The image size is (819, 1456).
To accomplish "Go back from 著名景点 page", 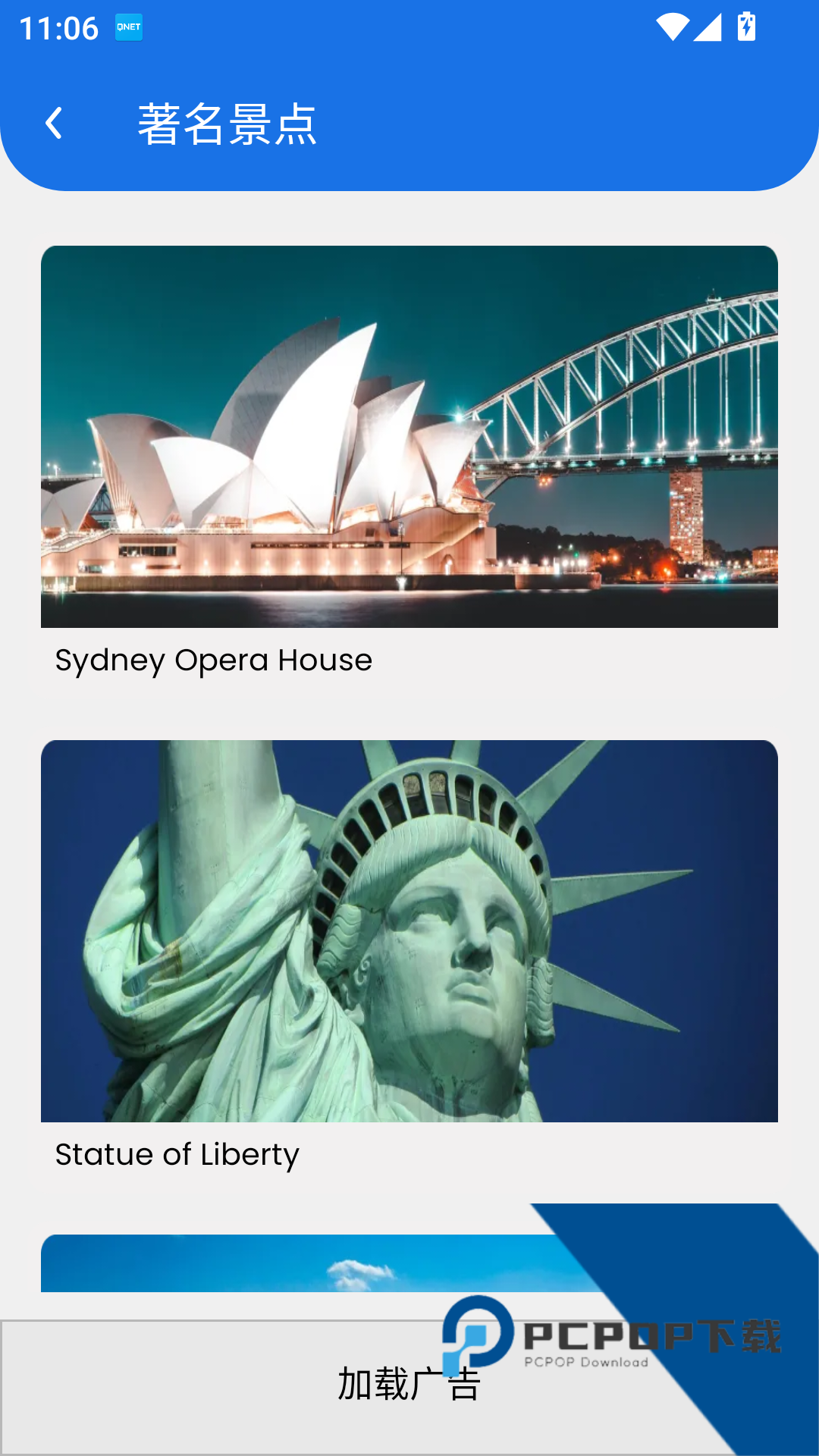I will tap(54, 123).
